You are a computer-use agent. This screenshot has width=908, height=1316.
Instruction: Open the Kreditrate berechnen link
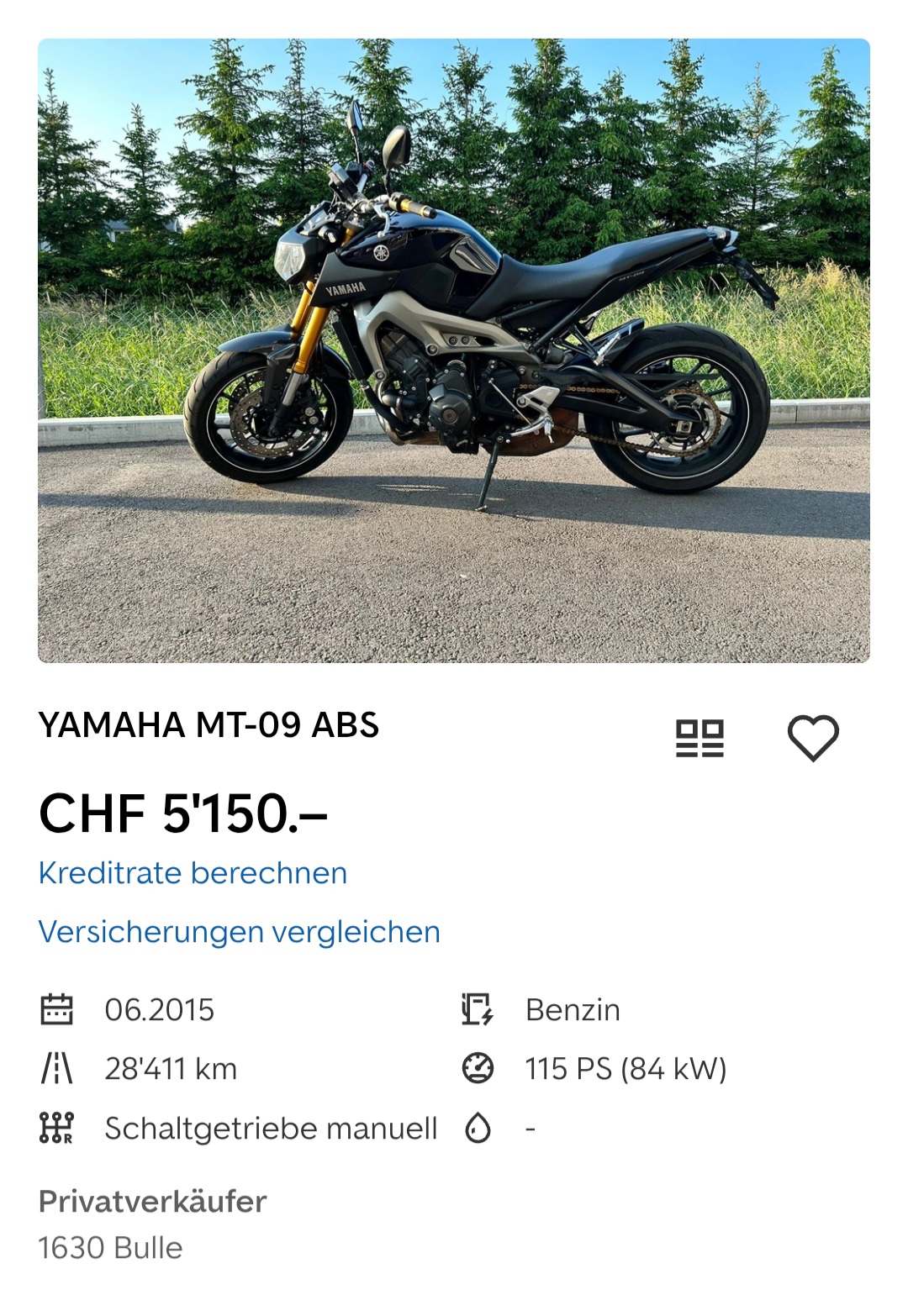[193, 873]
